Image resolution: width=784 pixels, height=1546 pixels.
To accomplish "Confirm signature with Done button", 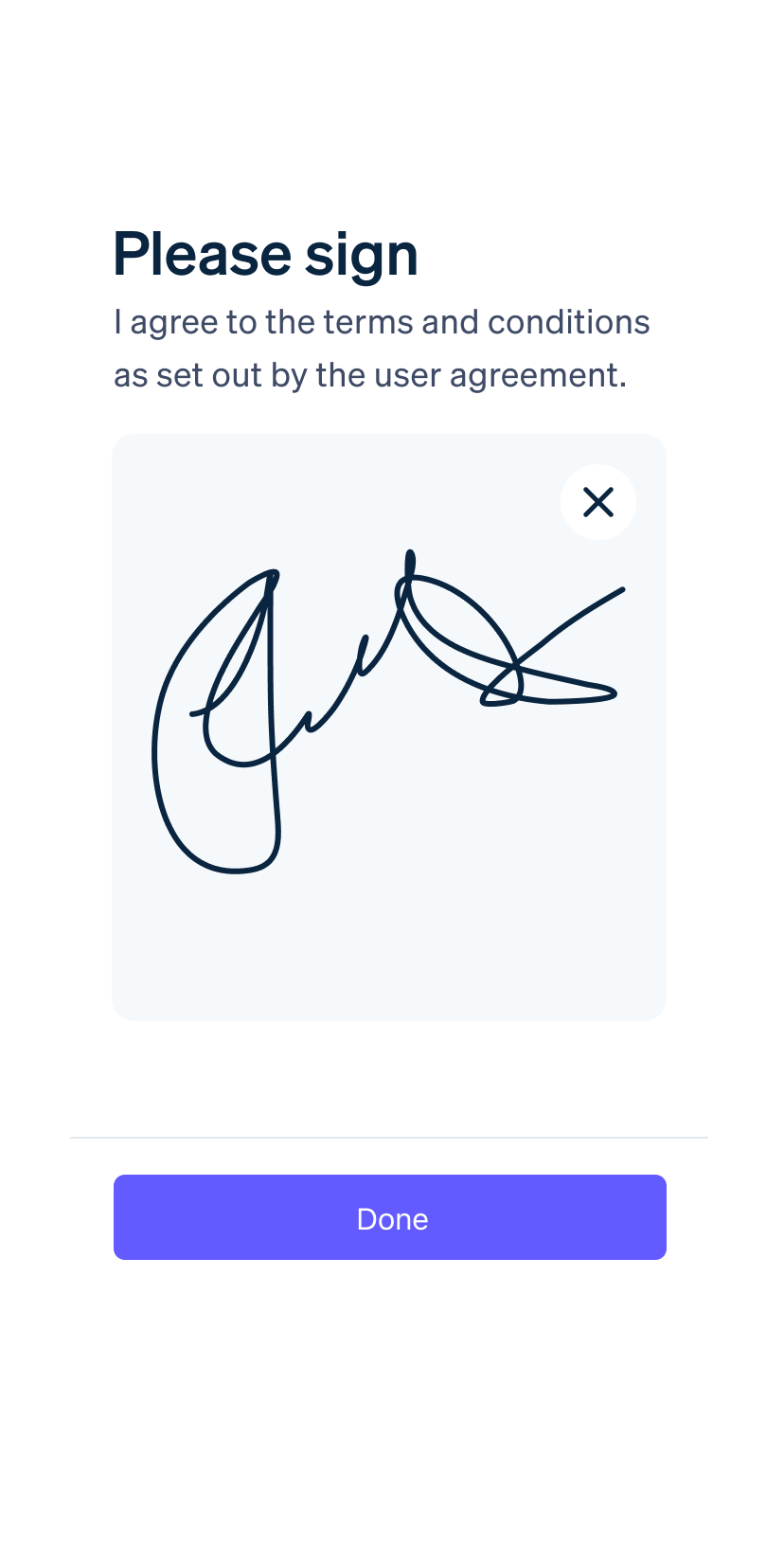I will pos(390,1217).
